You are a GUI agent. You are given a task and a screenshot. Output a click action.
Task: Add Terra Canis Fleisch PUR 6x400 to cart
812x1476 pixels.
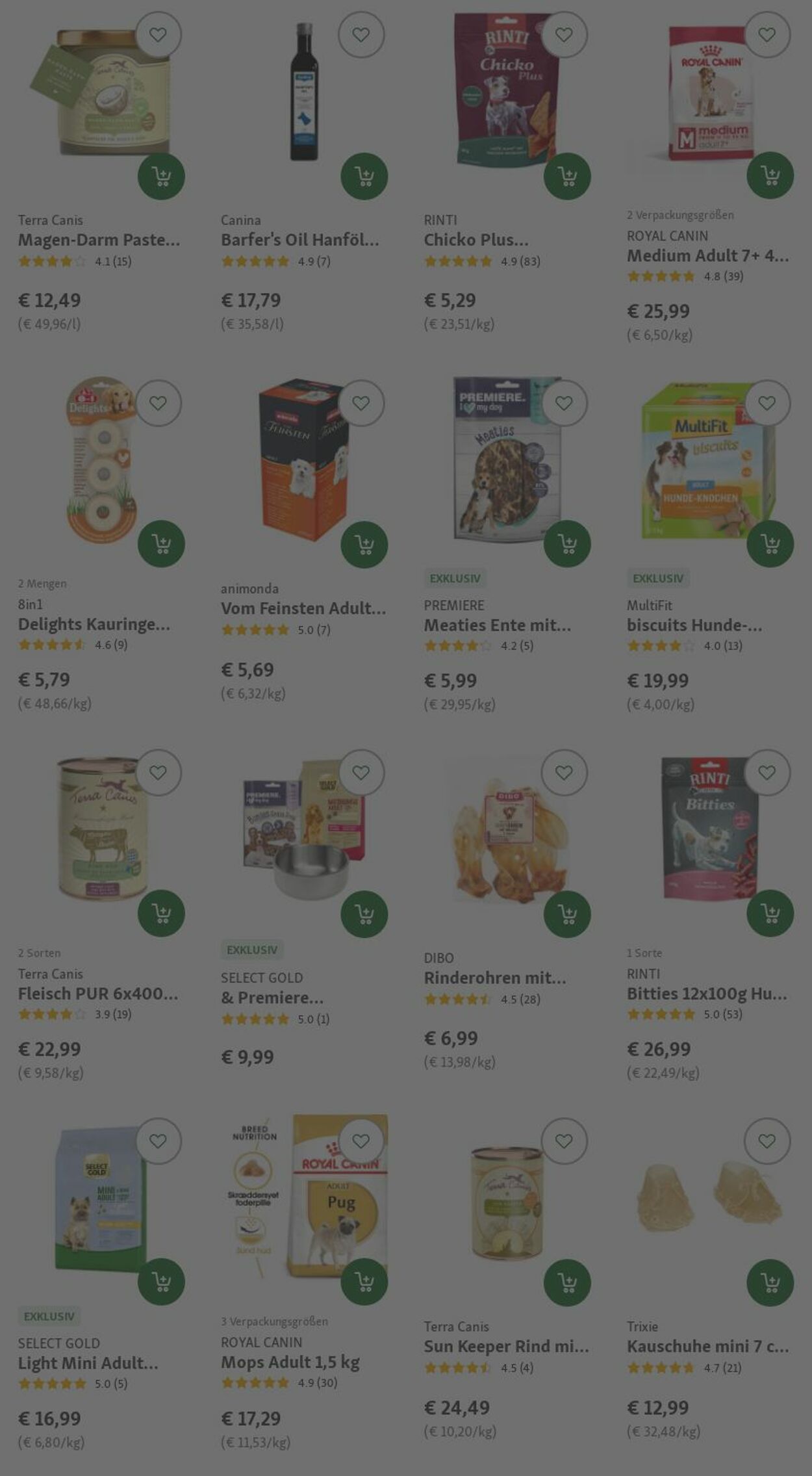161,913
